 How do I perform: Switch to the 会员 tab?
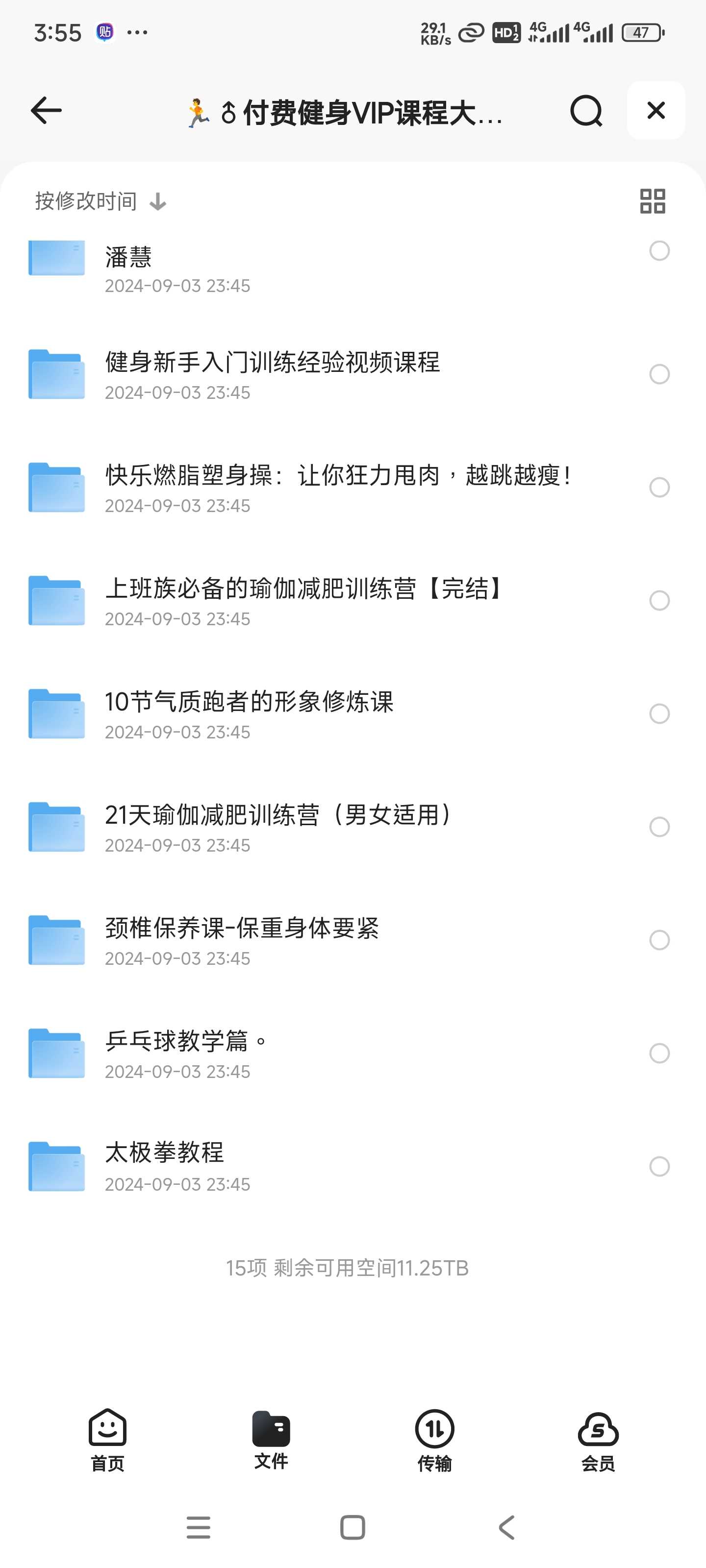(598, 1440)
